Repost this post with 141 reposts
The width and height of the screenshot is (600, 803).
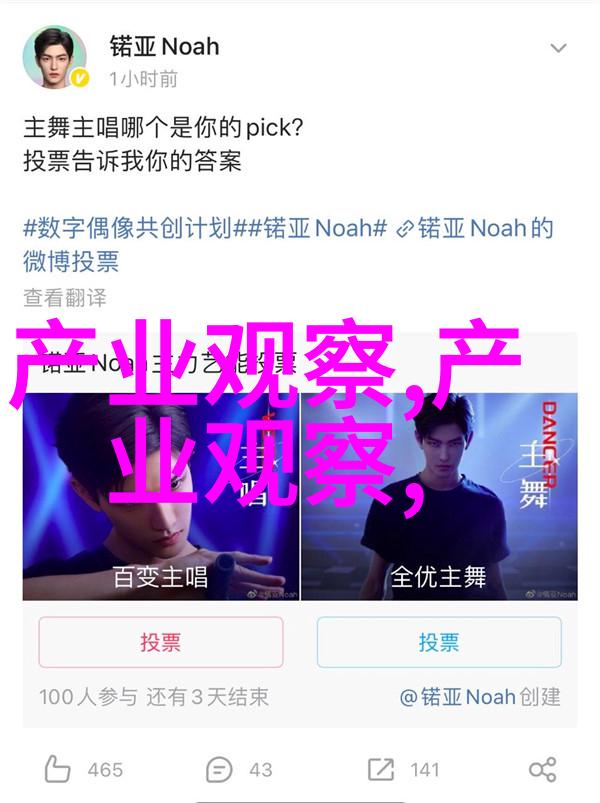point(403,769)
